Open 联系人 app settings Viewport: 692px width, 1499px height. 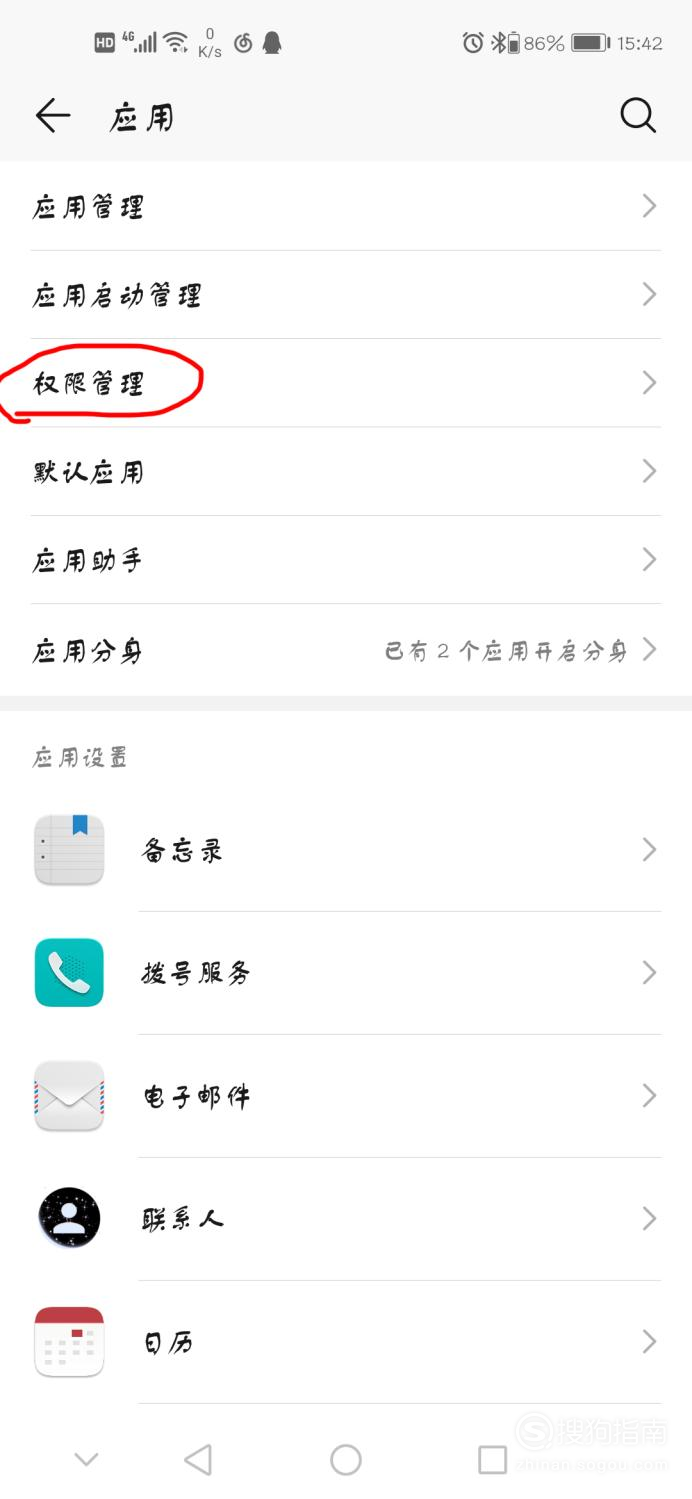[345, 1219]
